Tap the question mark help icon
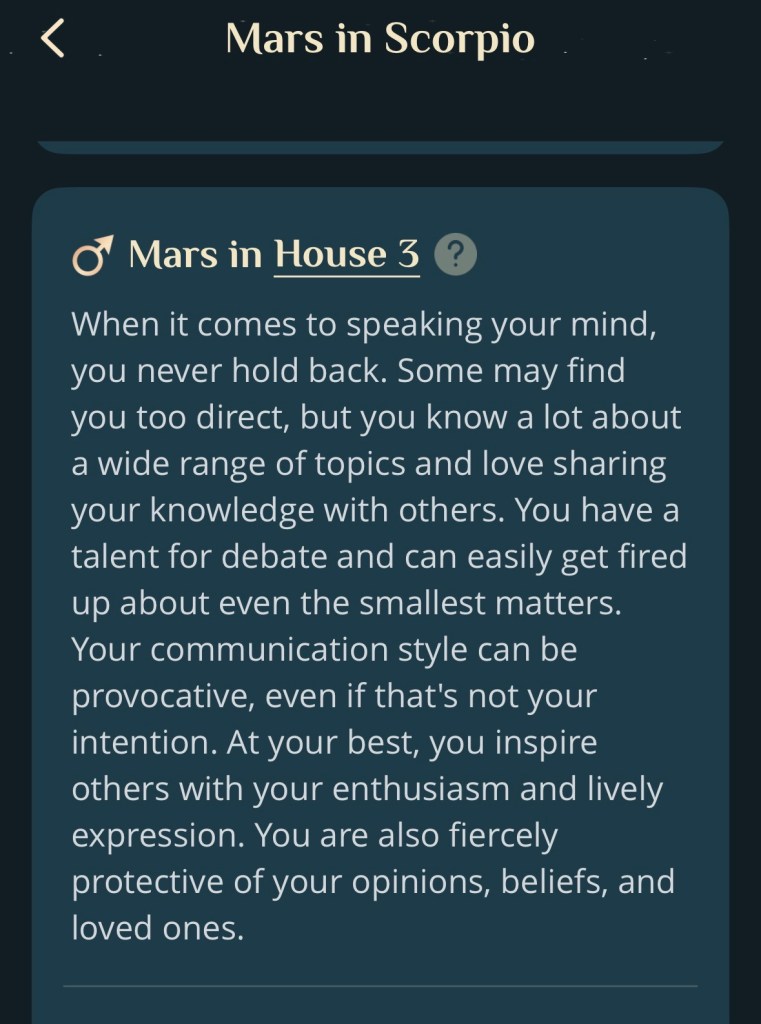This screenshot has width=761, height=1024. [456, 256]
